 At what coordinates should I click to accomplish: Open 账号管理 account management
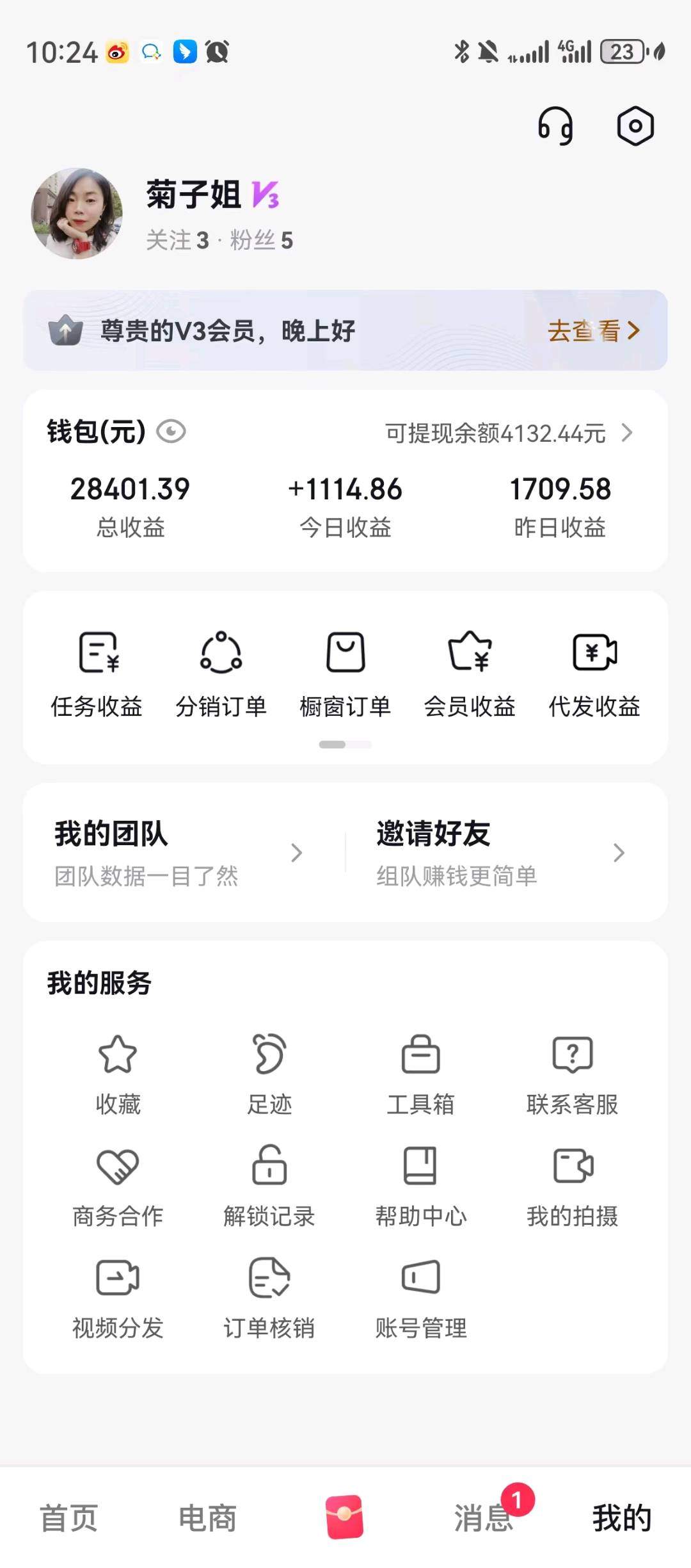click(420, 1297)
